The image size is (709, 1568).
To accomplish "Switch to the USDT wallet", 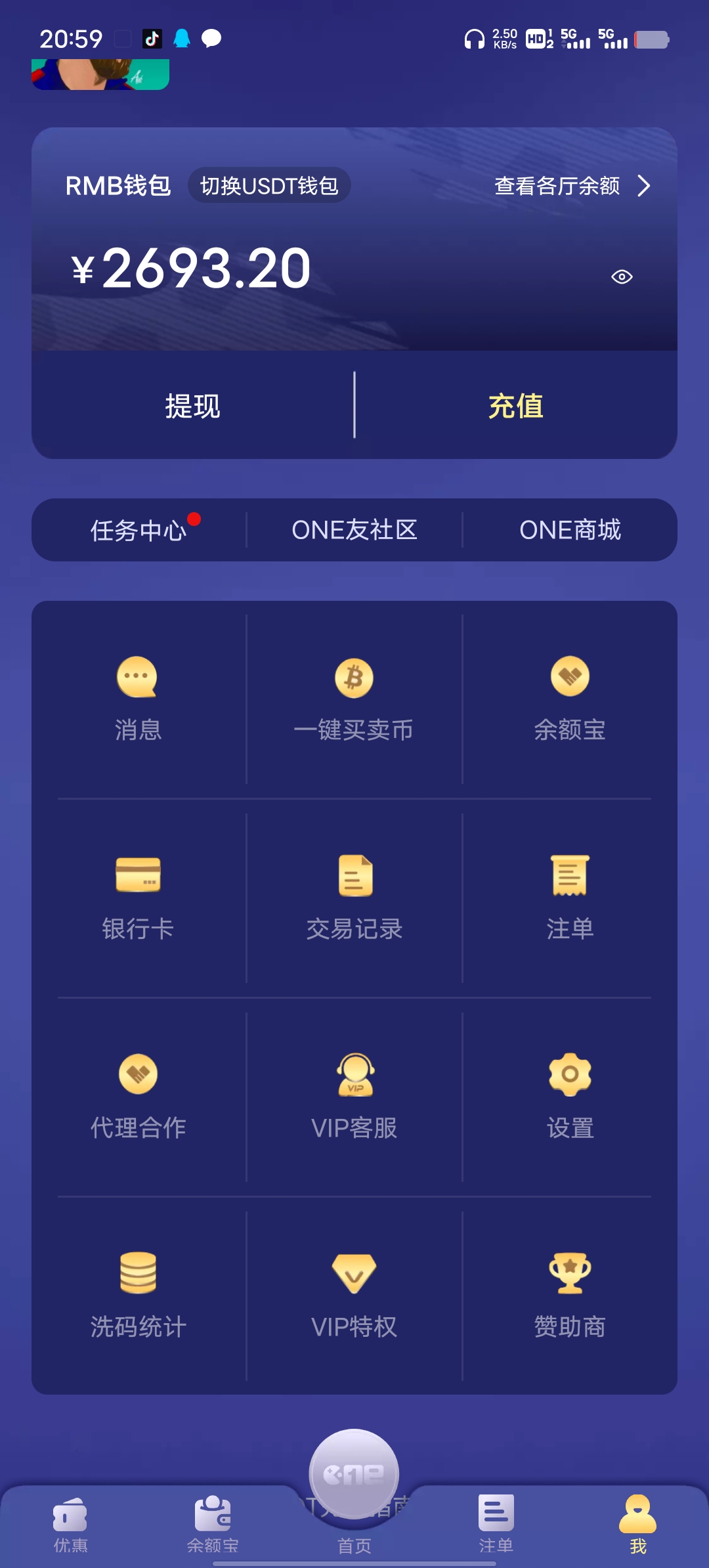I will click(269, 186).
